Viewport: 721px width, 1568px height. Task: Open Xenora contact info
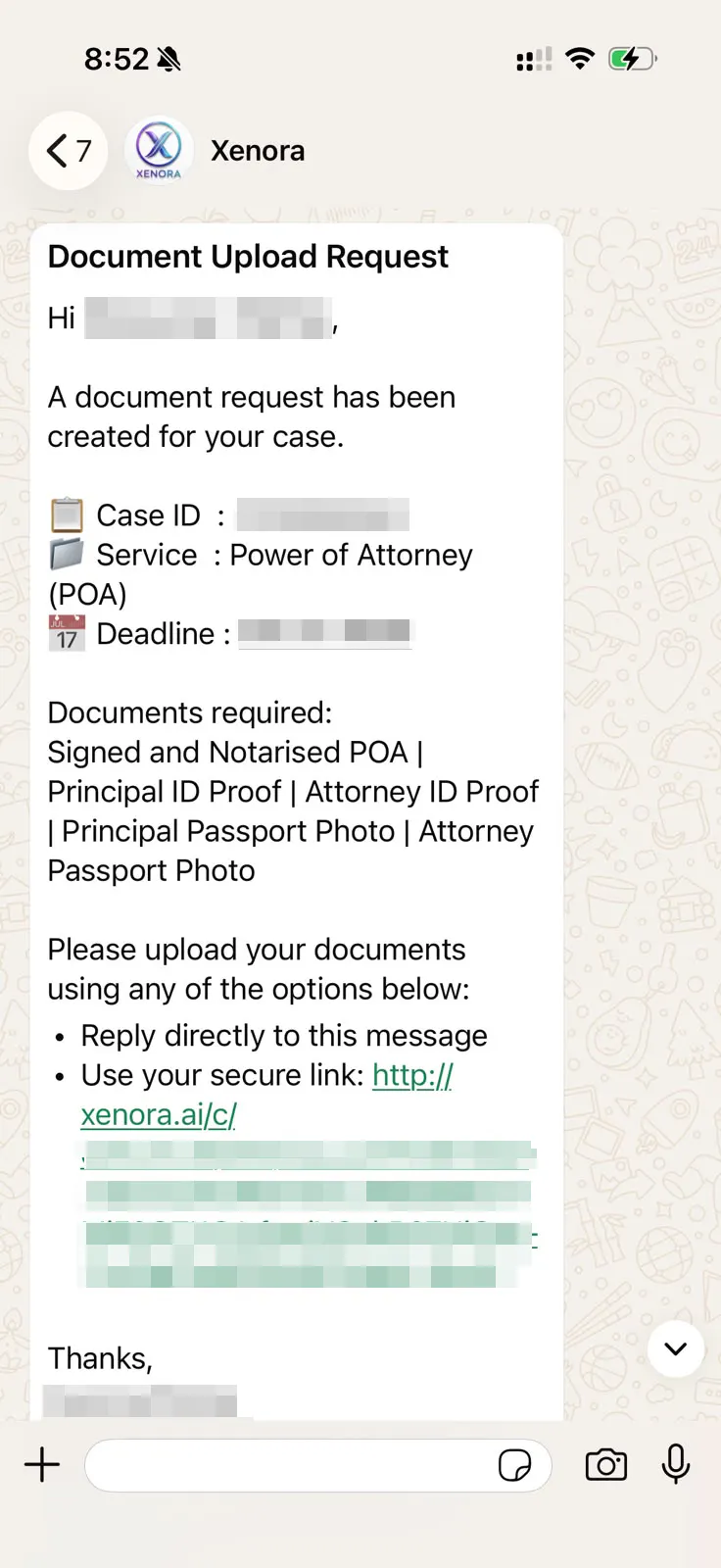257,151
